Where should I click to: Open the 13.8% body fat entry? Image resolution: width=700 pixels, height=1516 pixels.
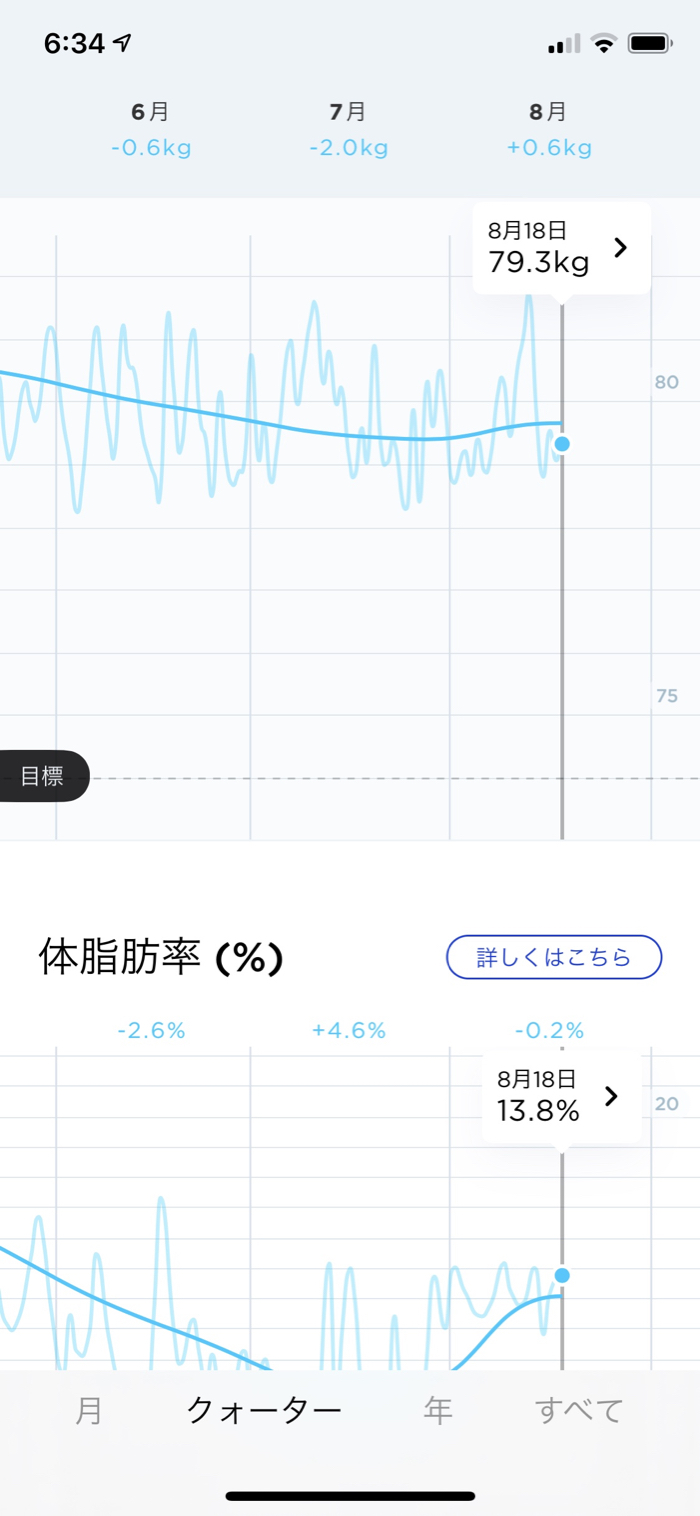coord(561,1098)
